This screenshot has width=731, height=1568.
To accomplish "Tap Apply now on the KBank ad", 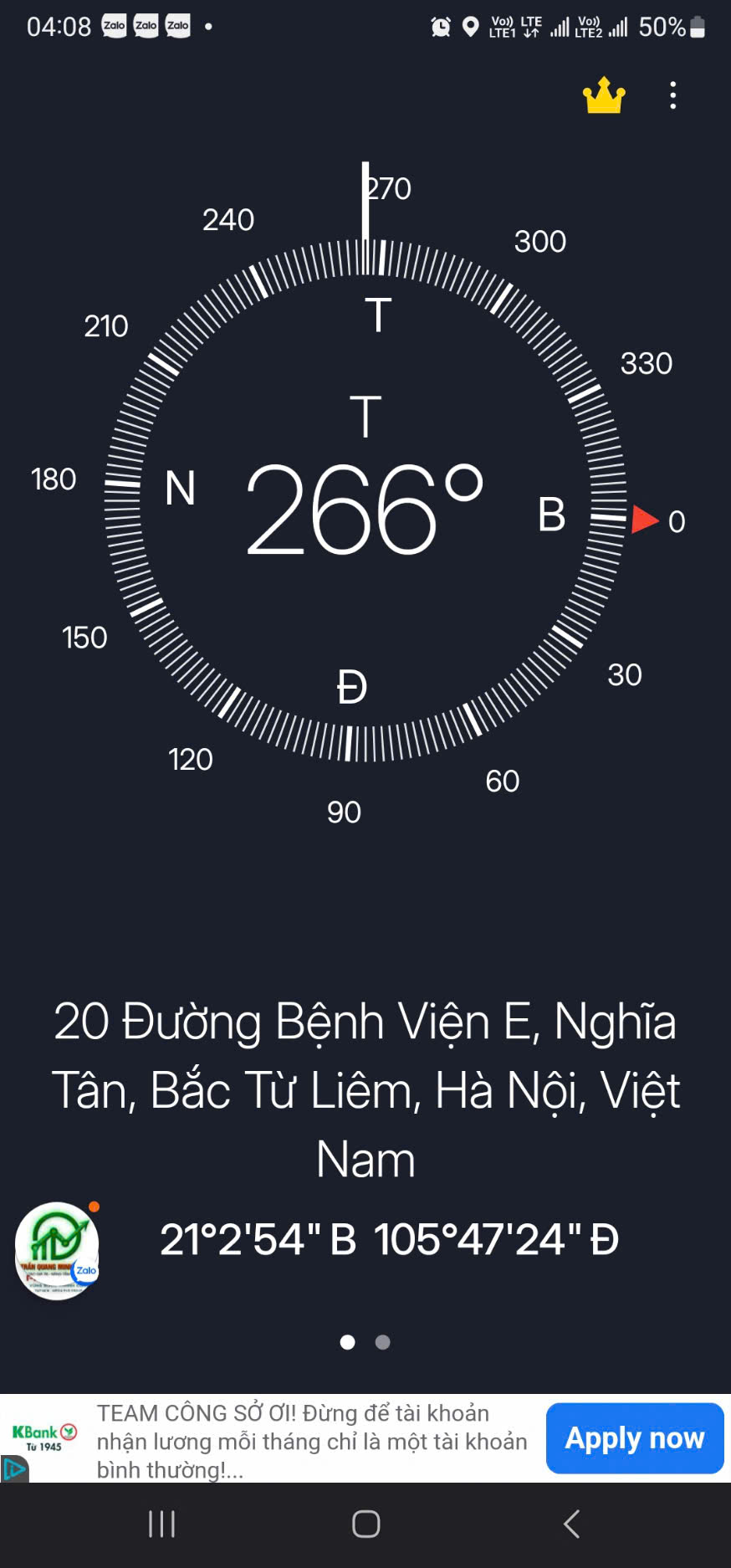I will coord(635,1437).
